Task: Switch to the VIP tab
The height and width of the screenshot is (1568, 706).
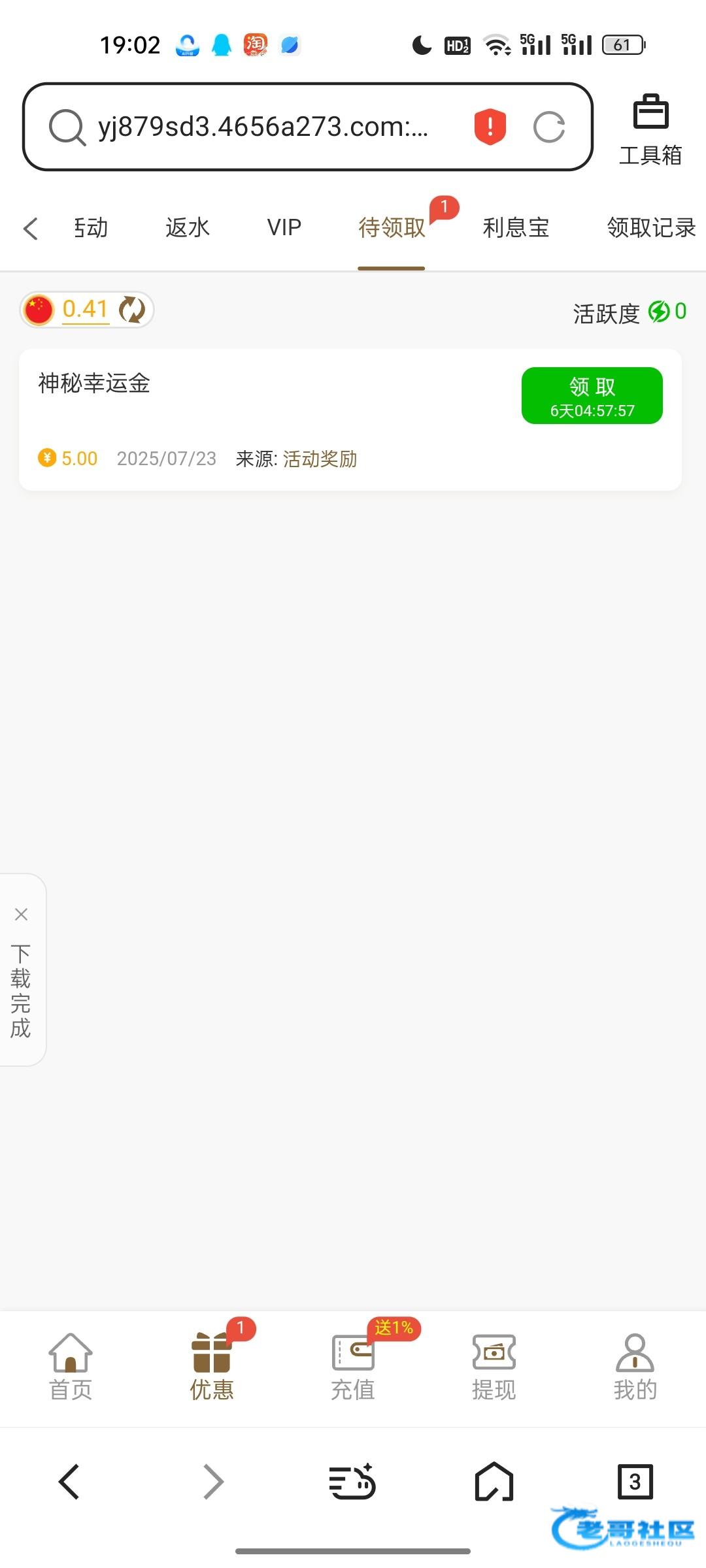Action: point(284,227)
